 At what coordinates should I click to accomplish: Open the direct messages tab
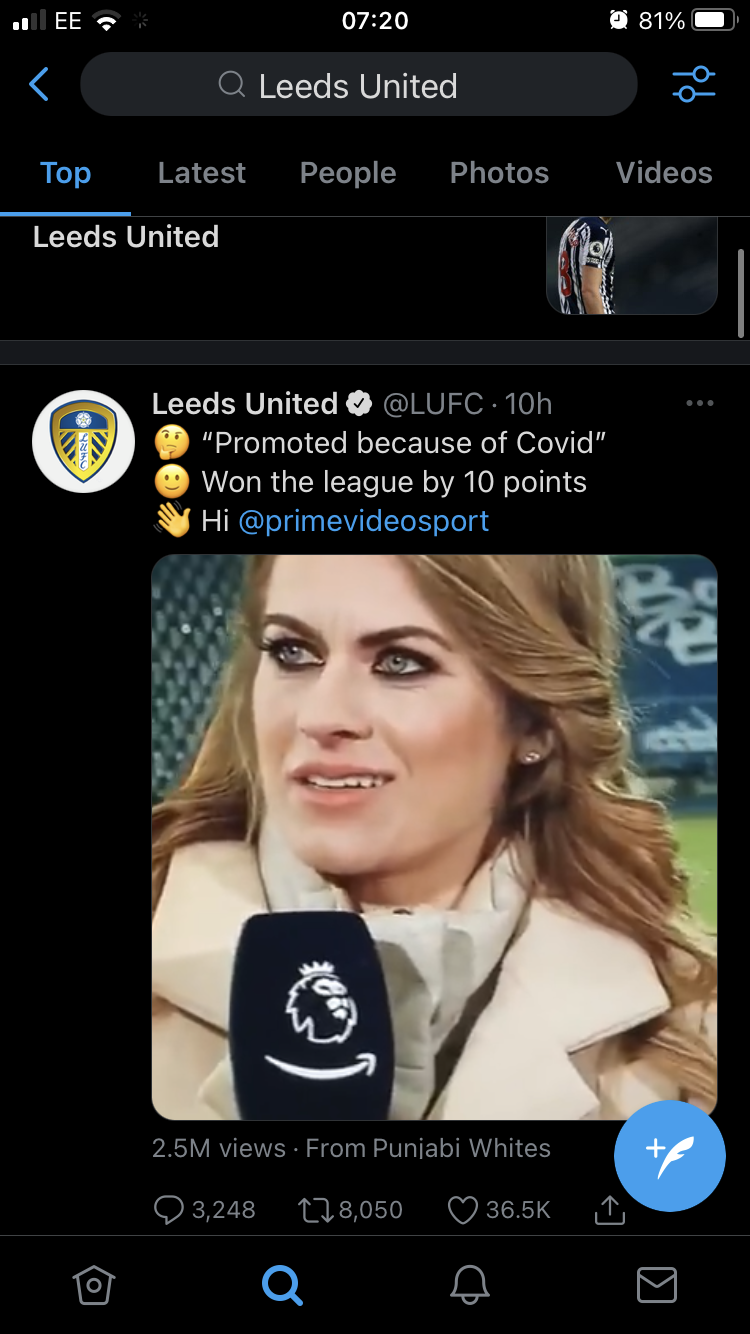coord(656,1285)
